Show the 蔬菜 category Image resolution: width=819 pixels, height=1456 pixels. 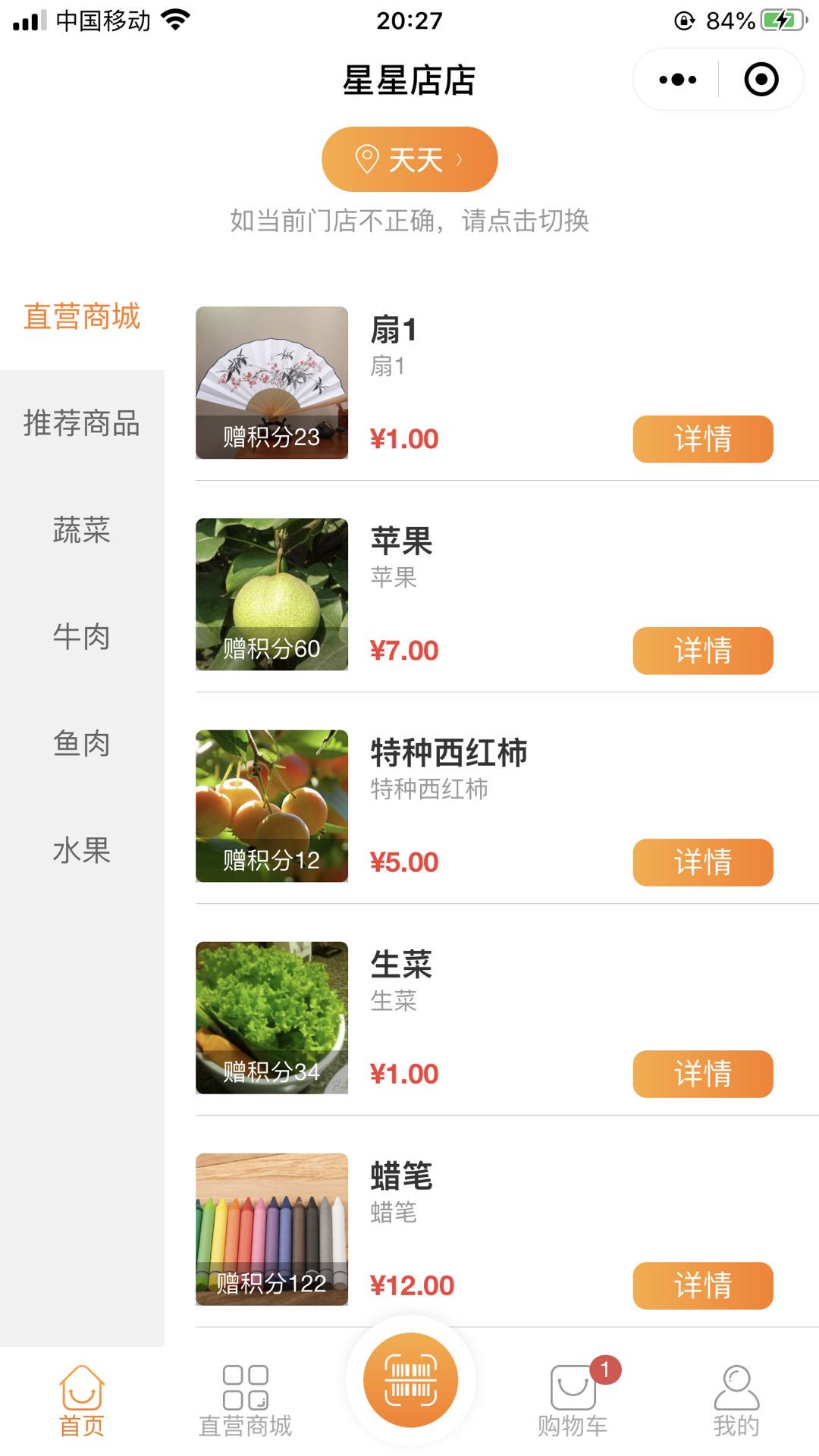82,530
